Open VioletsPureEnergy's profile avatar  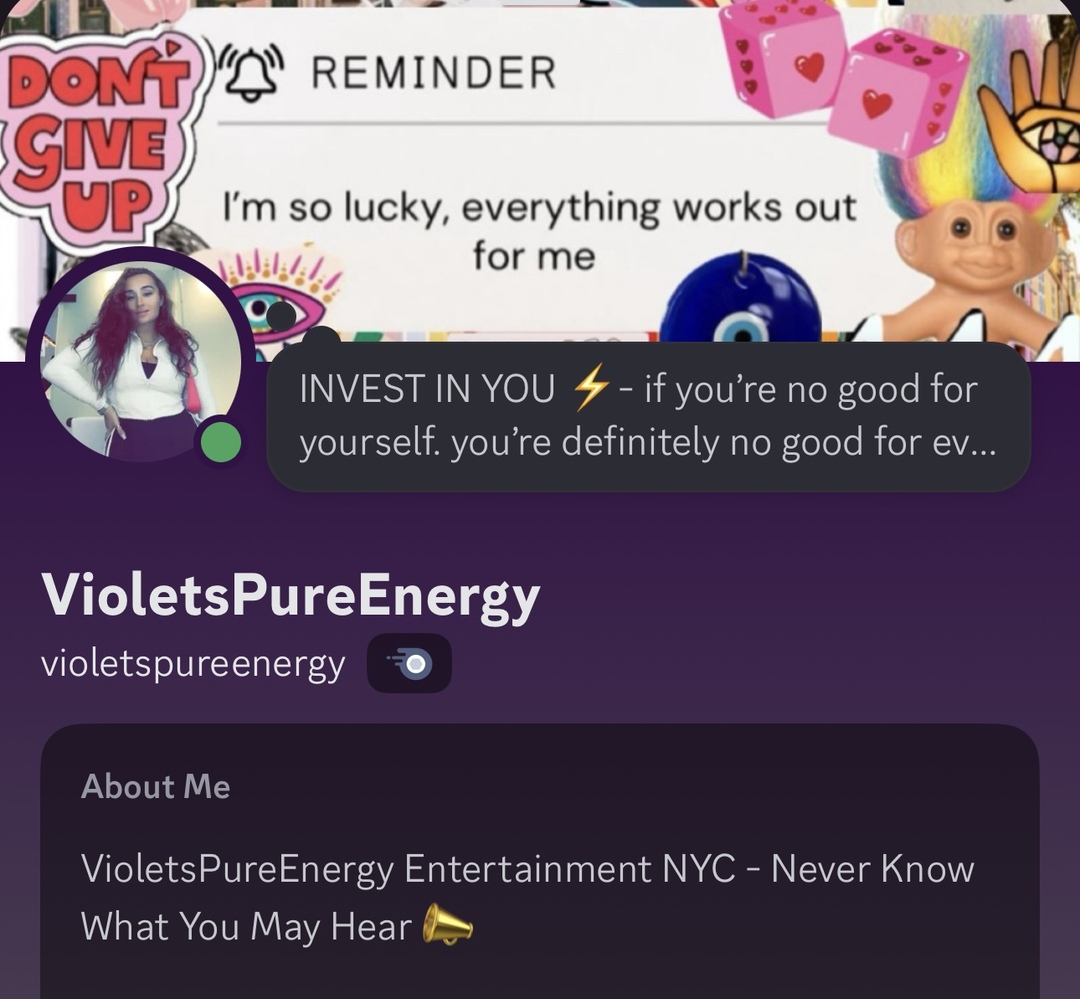[x=140, y=361]
